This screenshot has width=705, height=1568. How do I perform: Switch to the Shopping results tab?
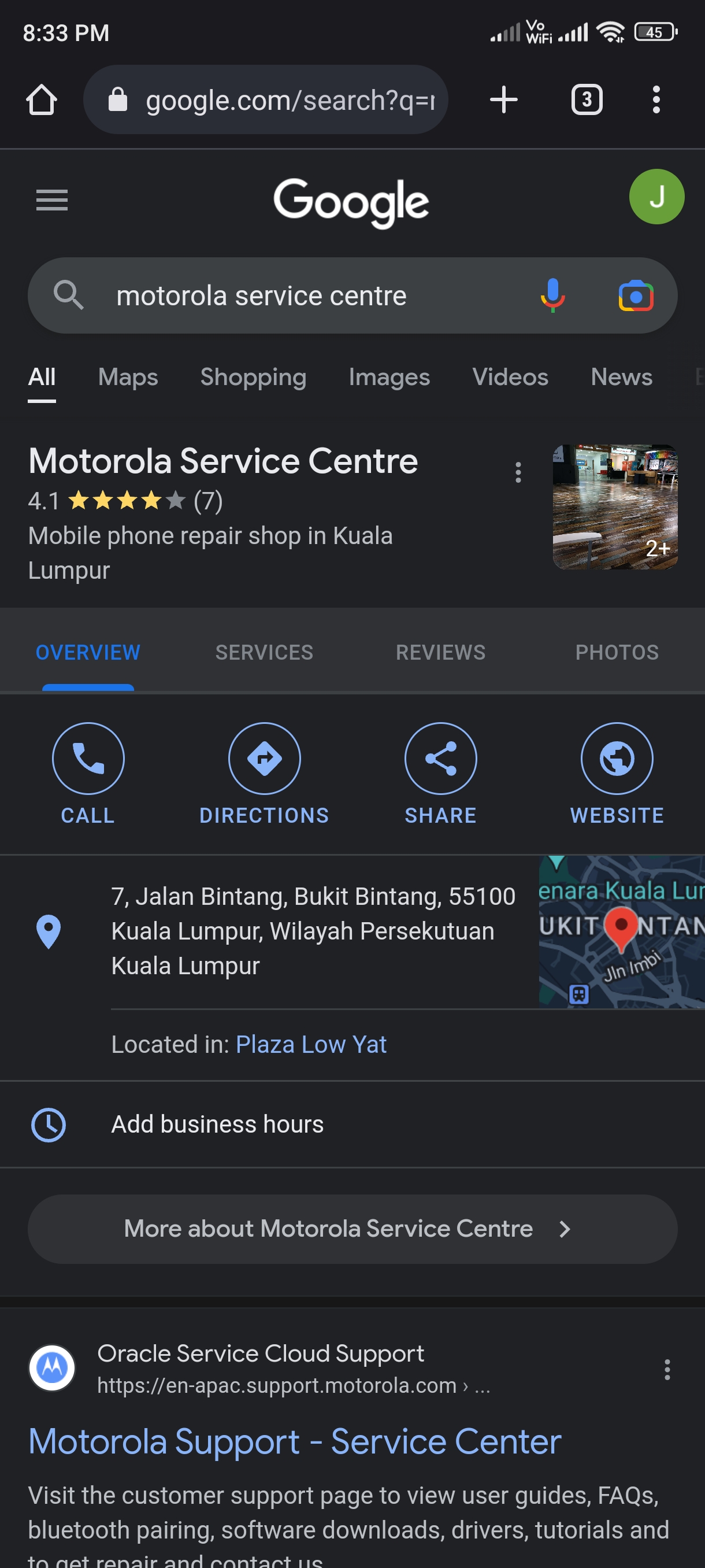pyautogui.click(x=253, y=377)
